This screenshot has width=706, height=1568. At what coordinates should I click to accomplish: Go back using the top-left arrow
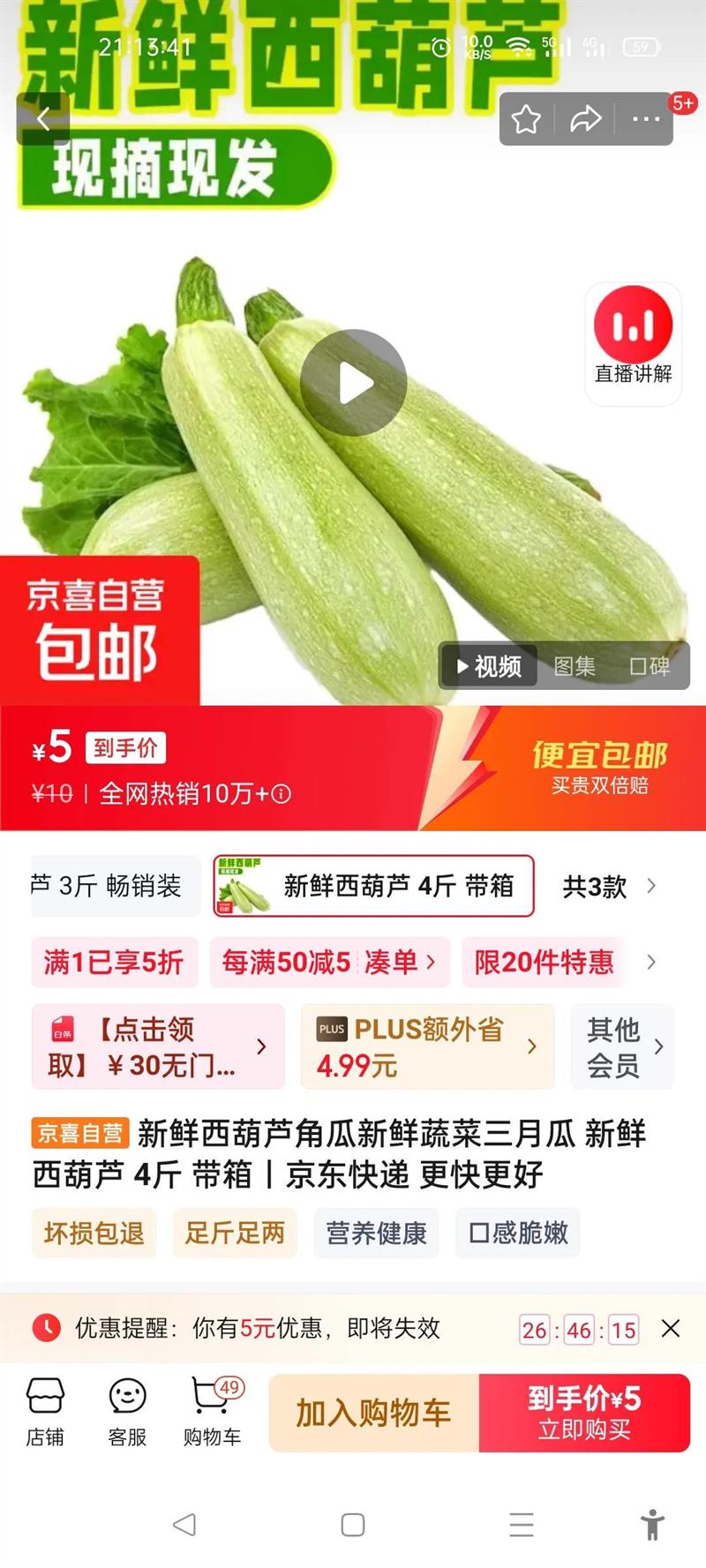(x=42, y=118)
